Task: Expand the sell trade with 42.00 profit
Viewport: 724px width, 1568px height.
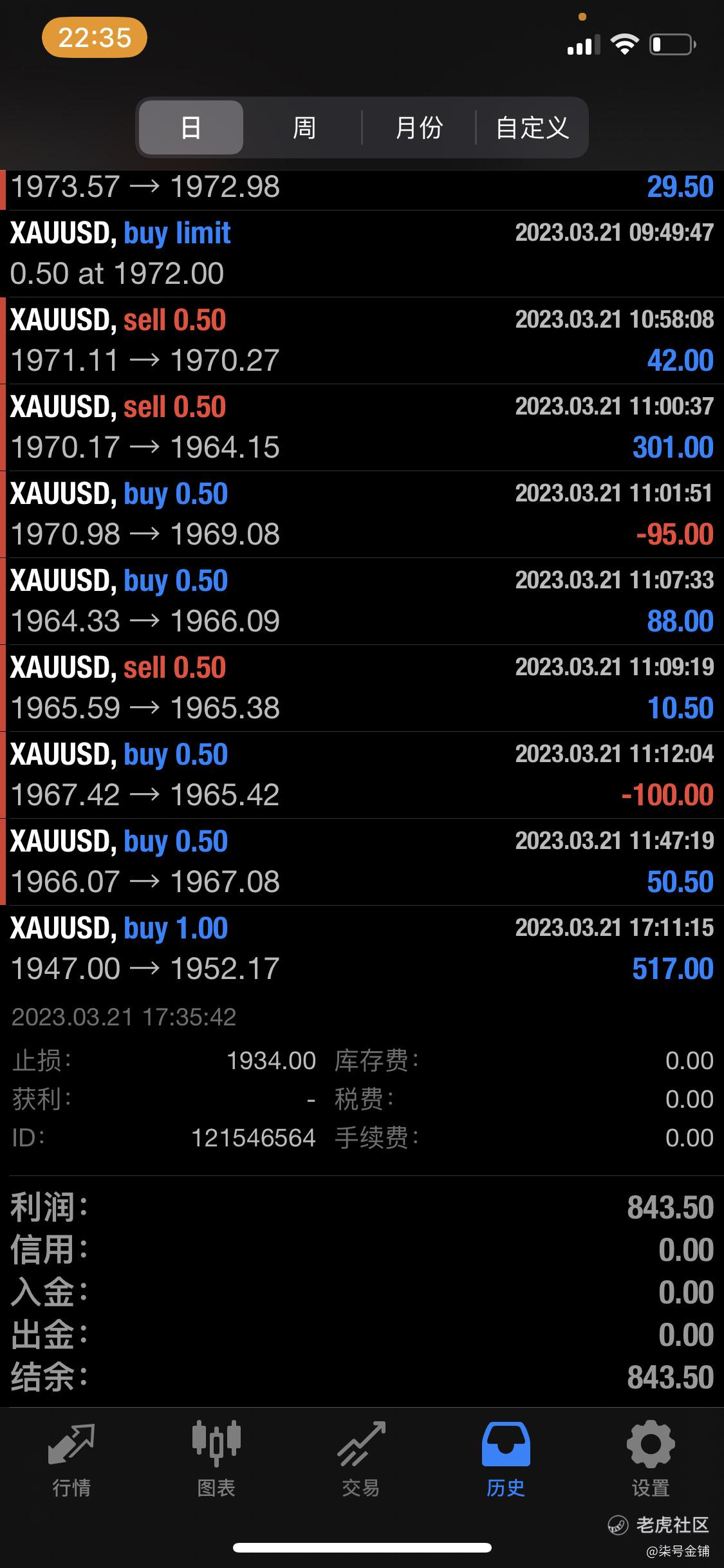Action: 362,341
